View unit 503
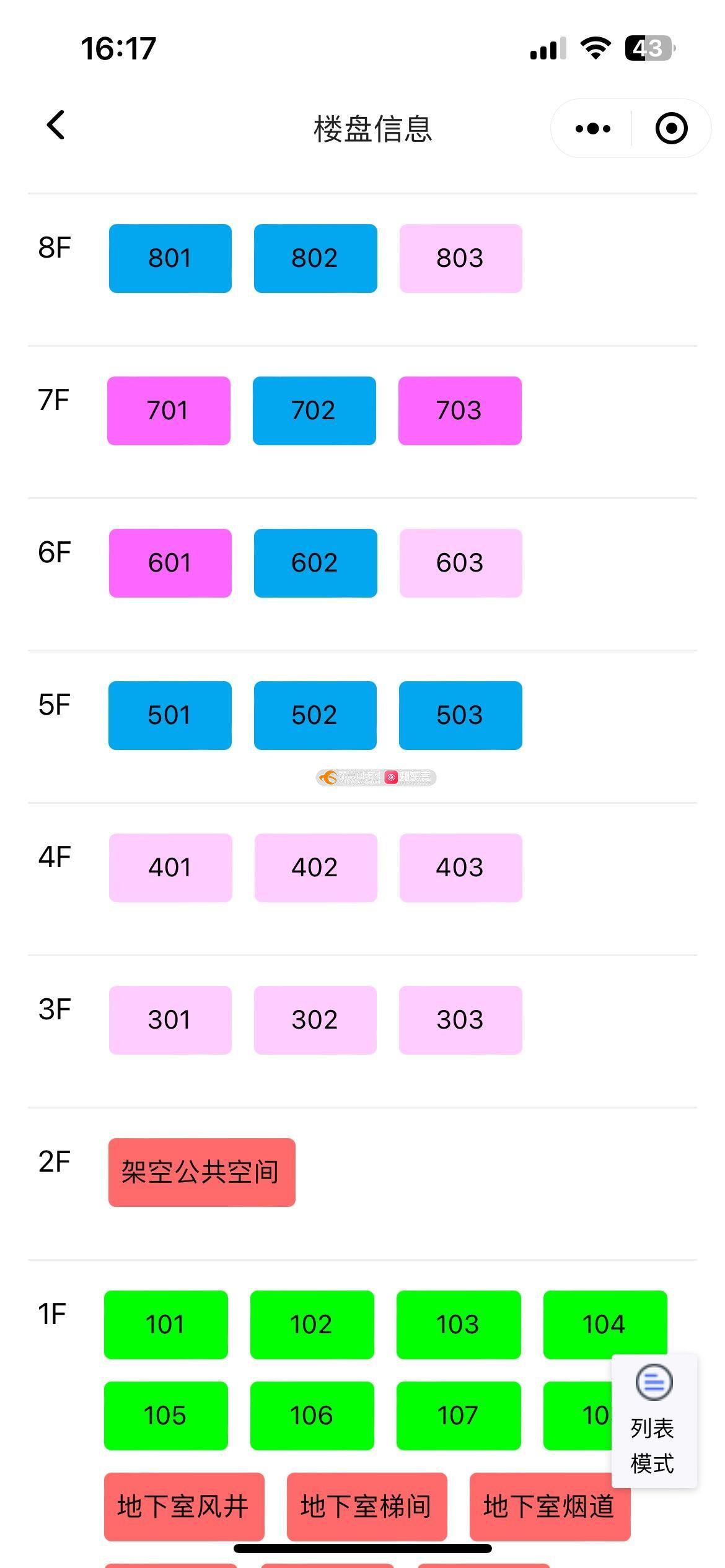Viewport: 725px width, 1568px height. click(460, 715)
